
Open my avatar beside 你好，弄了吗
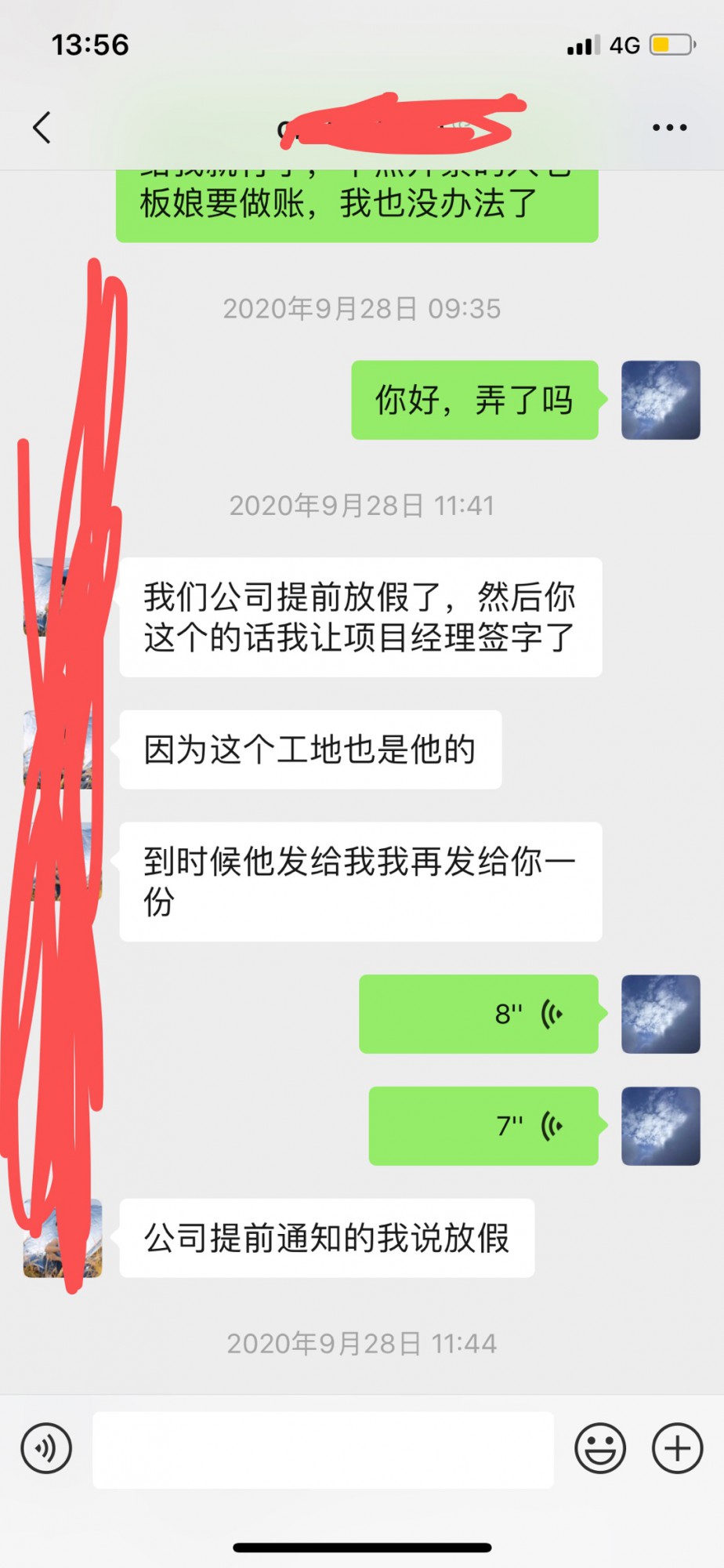(x=661, y=400)
